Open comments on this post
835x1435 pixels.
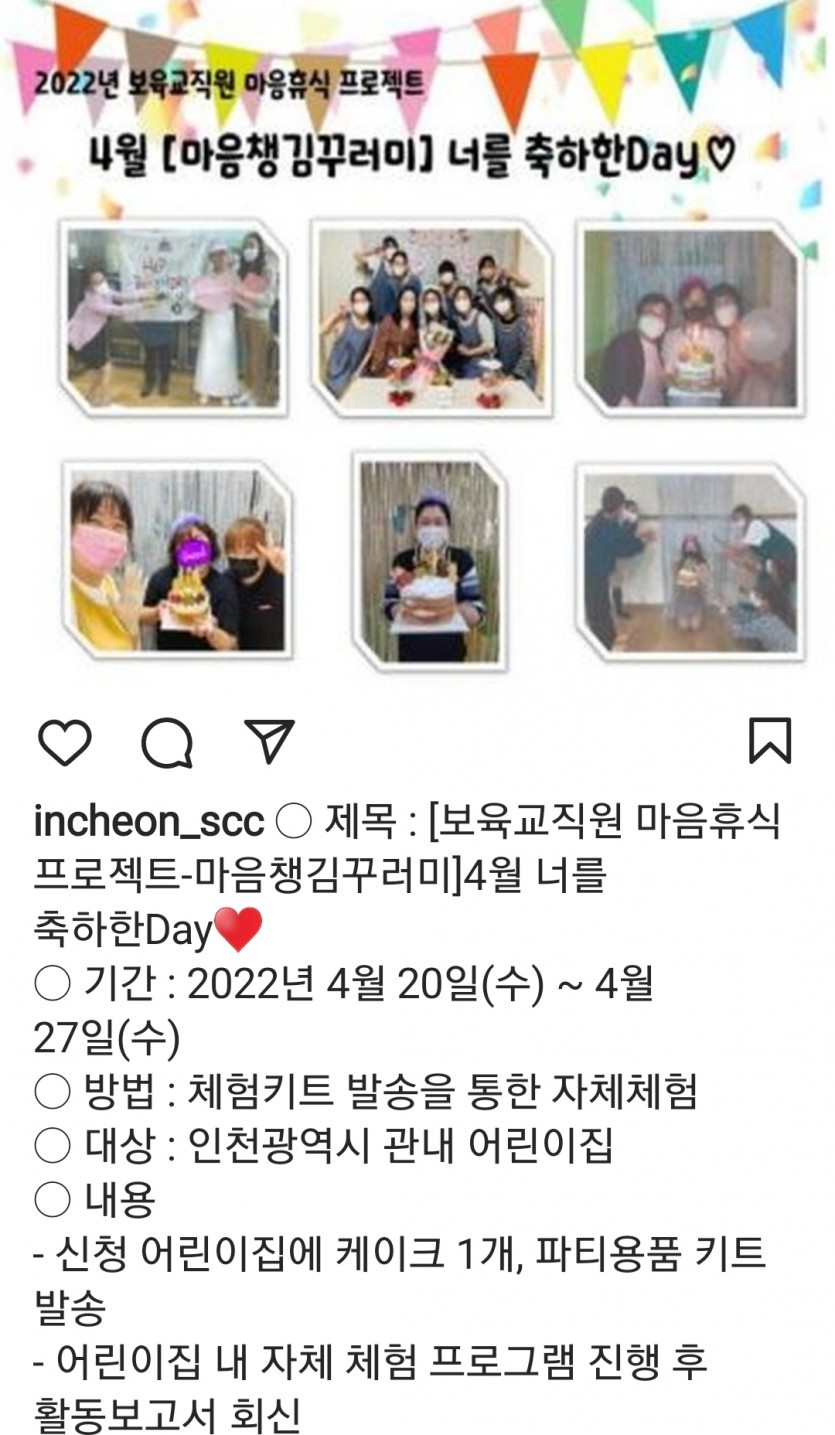(x=167, y=742)
